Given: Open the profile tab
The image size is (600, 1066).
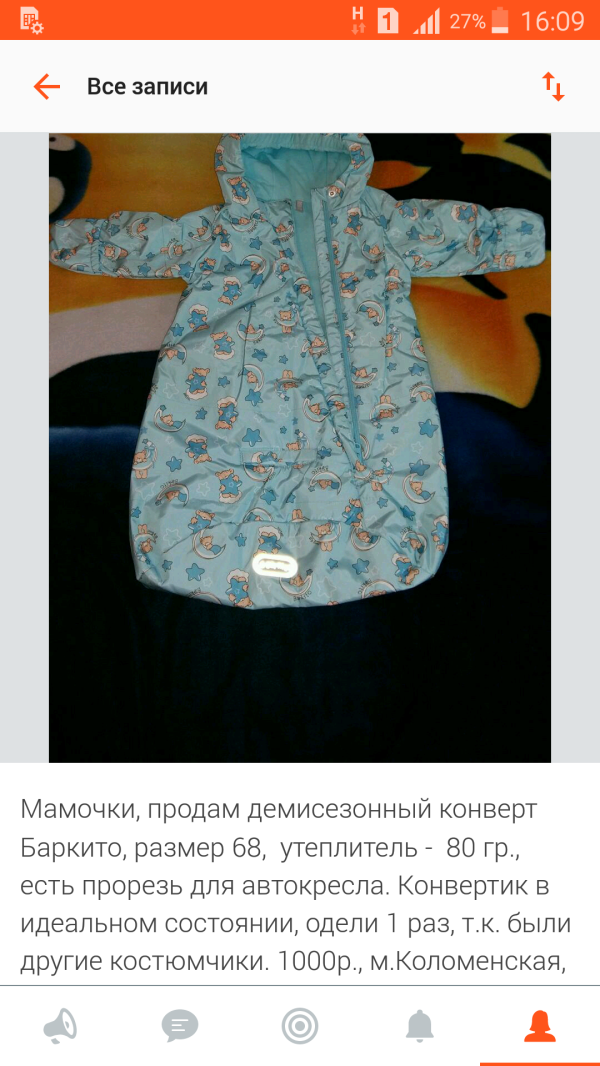Looking at the screenshot, I should 540,1026.
